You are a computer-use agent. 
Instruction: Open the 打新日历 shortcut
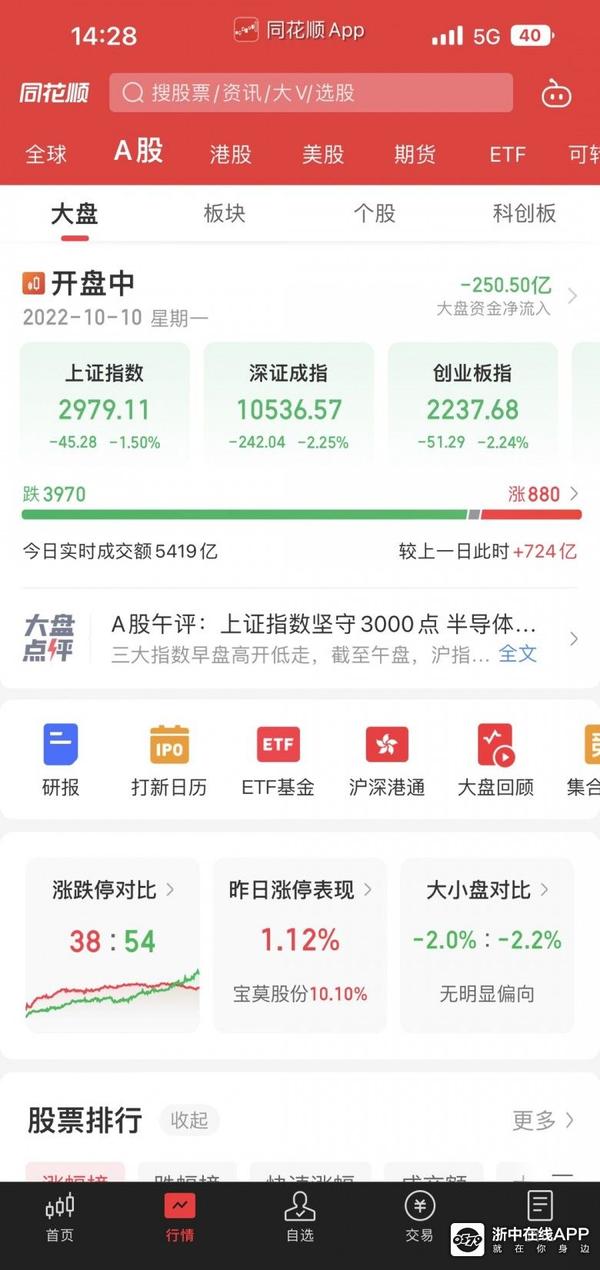(169, 760)
